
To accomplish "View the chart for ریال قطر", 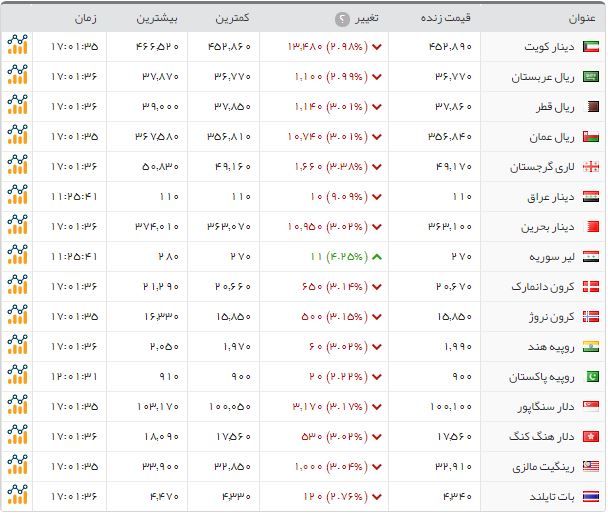I will pos(17,105).
